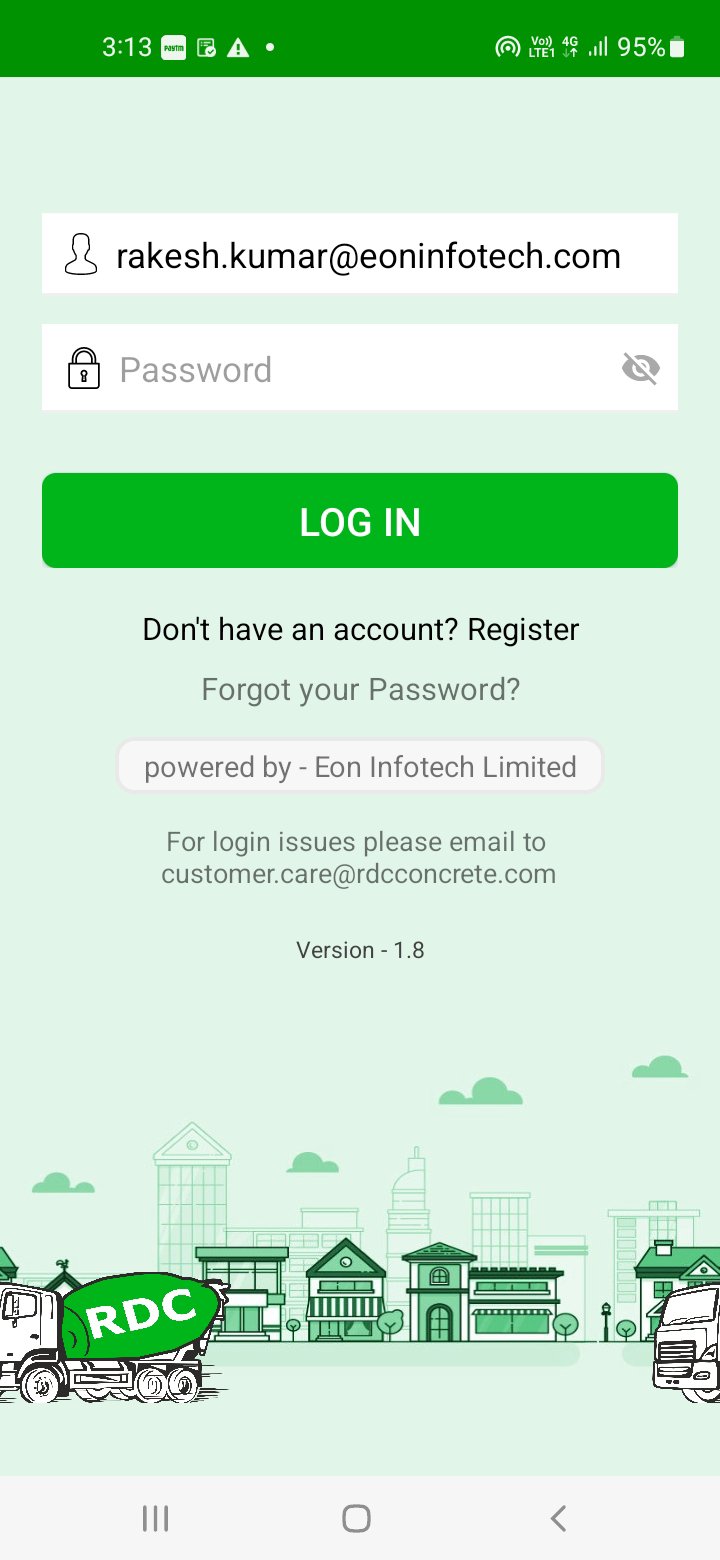
Task: Tap the email field containing rakesh.kumar@eoninfotech.com
Action: [368, 256]
